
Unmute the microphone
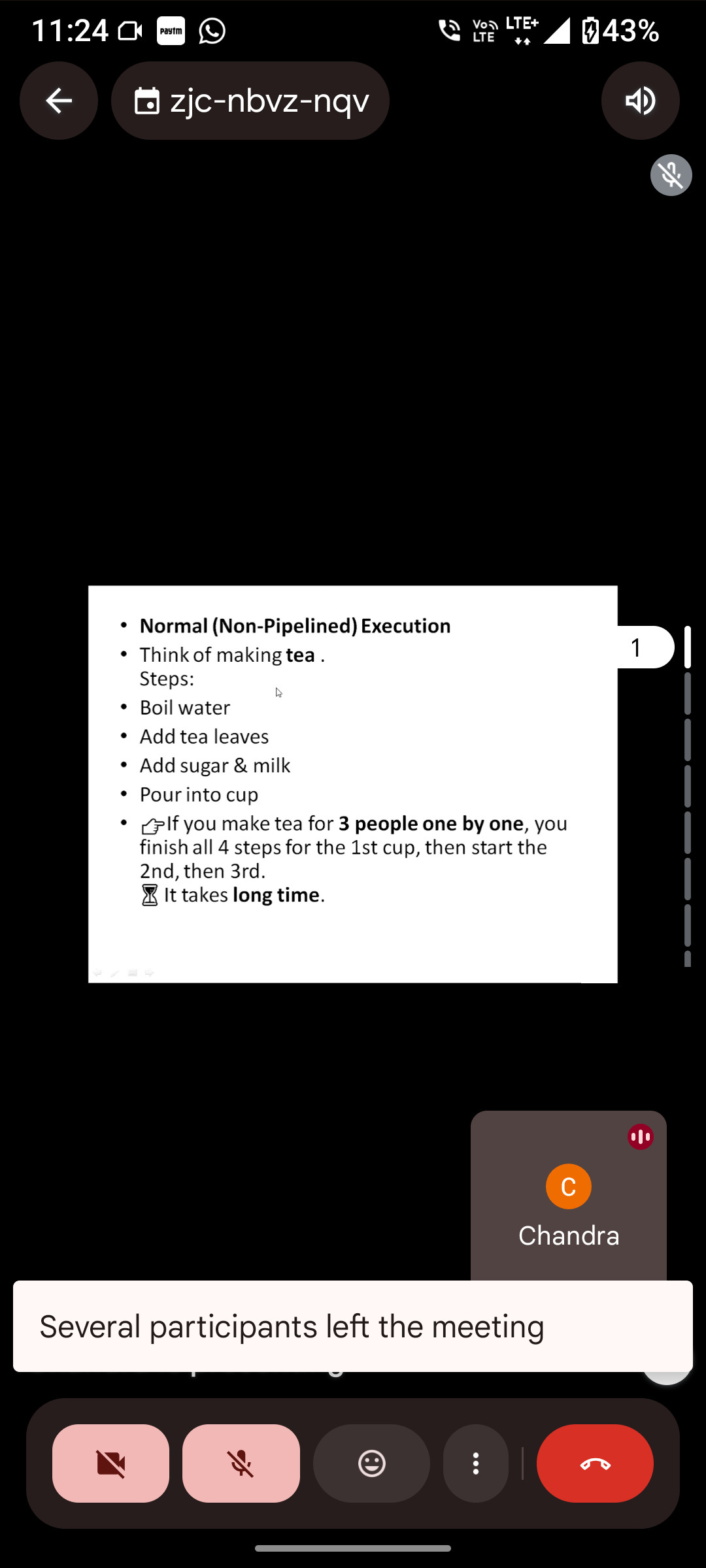click(241, 1463)
